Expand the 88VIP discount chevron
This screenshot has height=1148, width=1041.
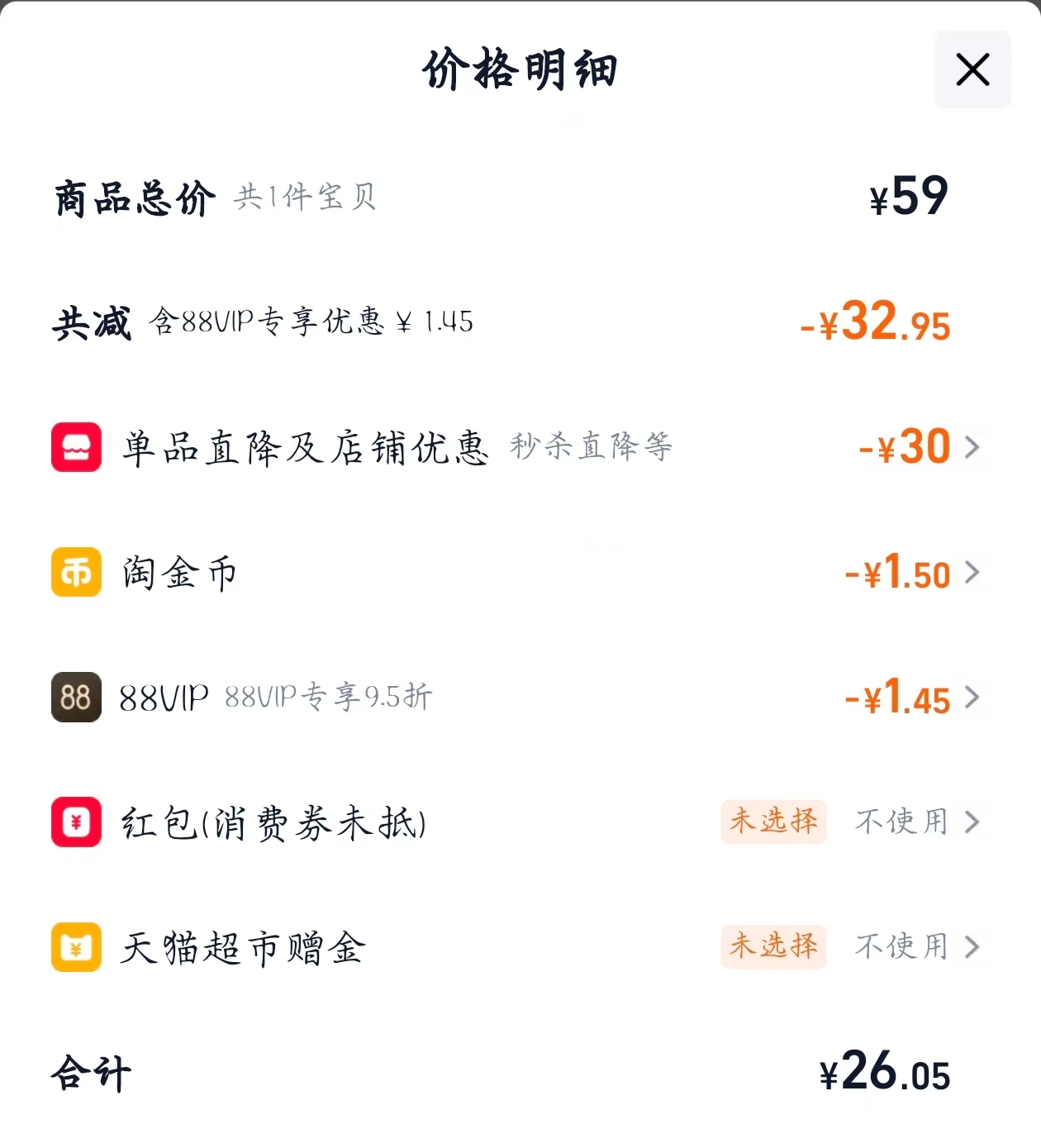click(974, 698)
